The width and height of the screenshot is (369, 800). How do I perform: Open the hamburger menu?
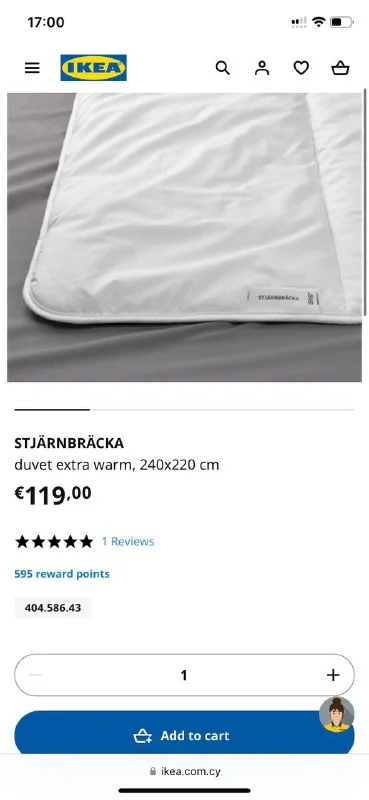click(32, 68)
